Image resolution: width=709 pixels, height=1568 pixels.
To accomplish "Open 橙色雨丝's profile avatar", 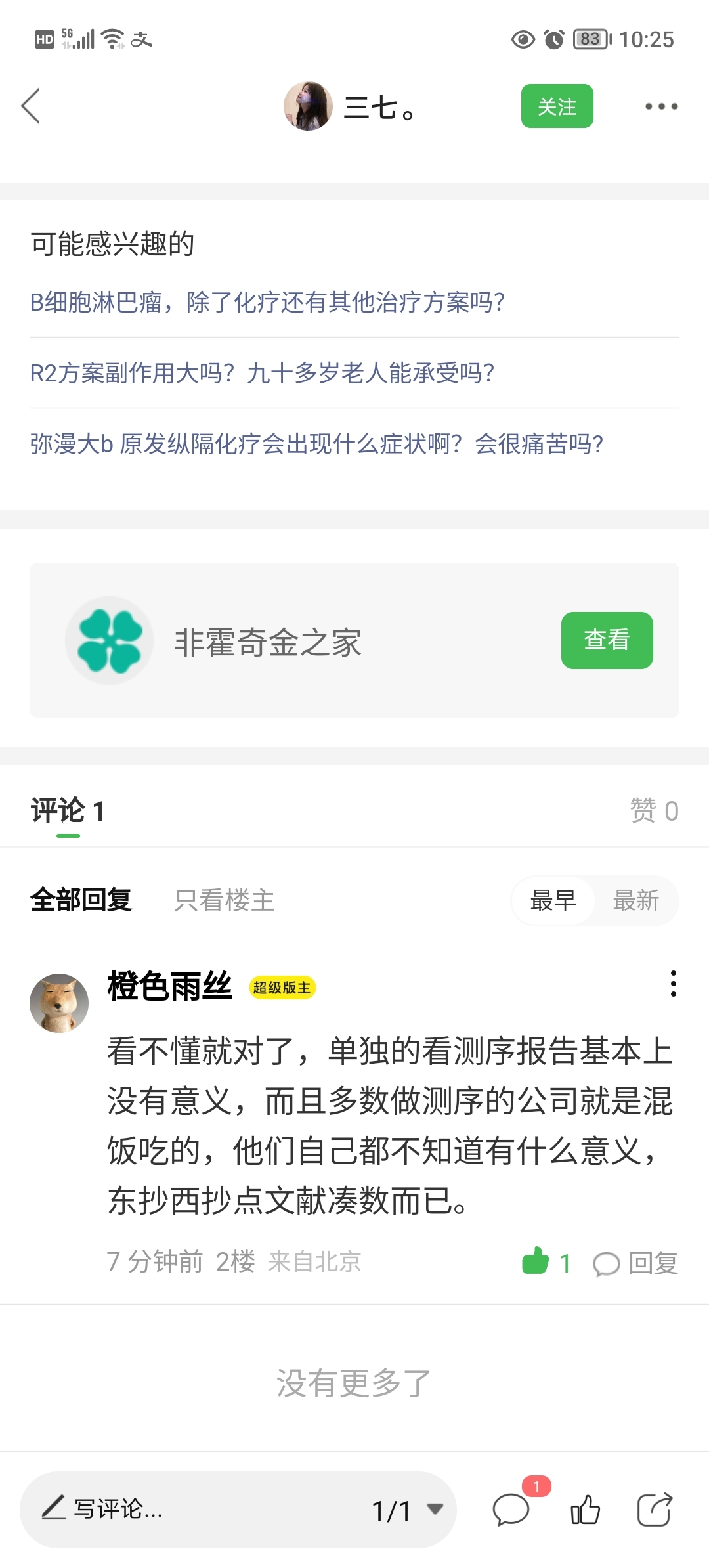I will tap(59, 1003).
